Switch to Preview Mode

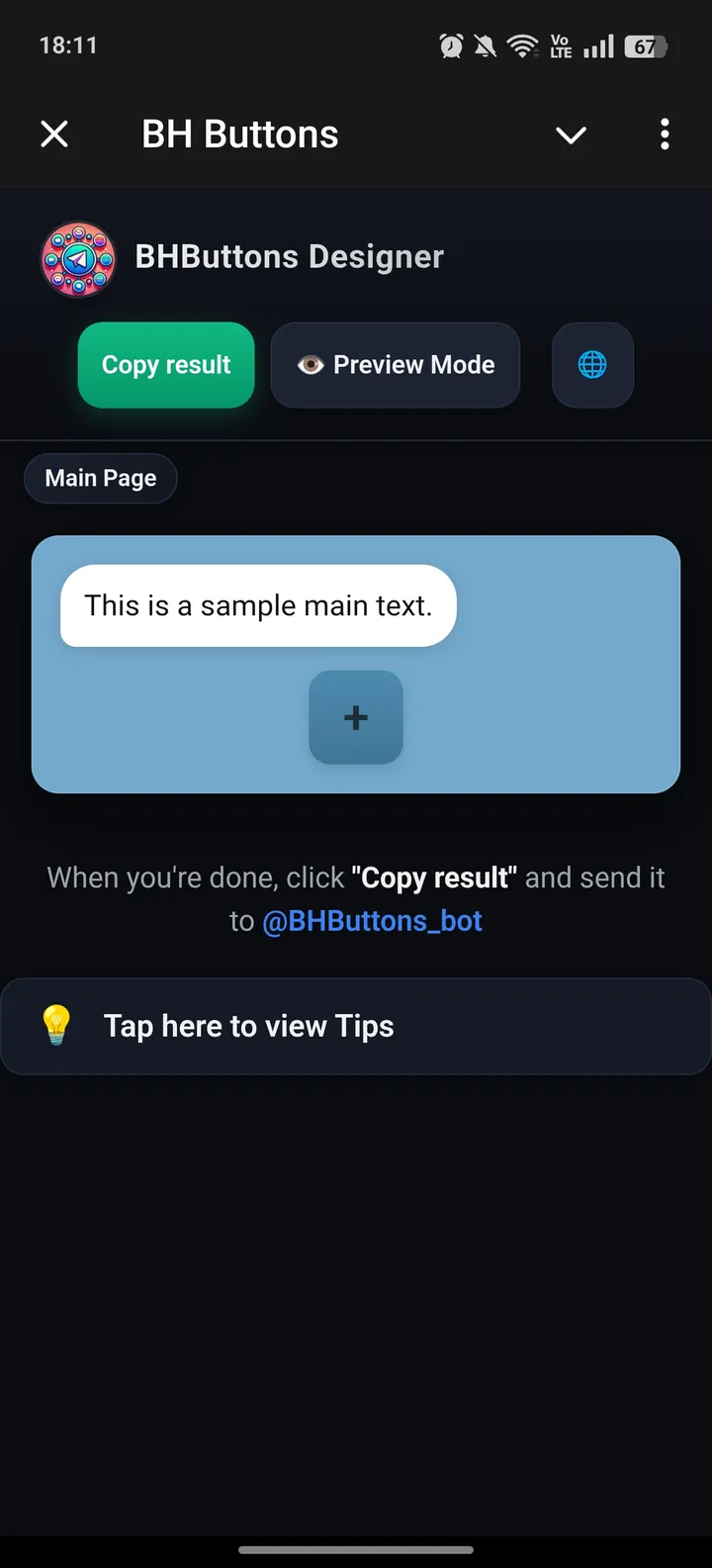pos(396,365)
